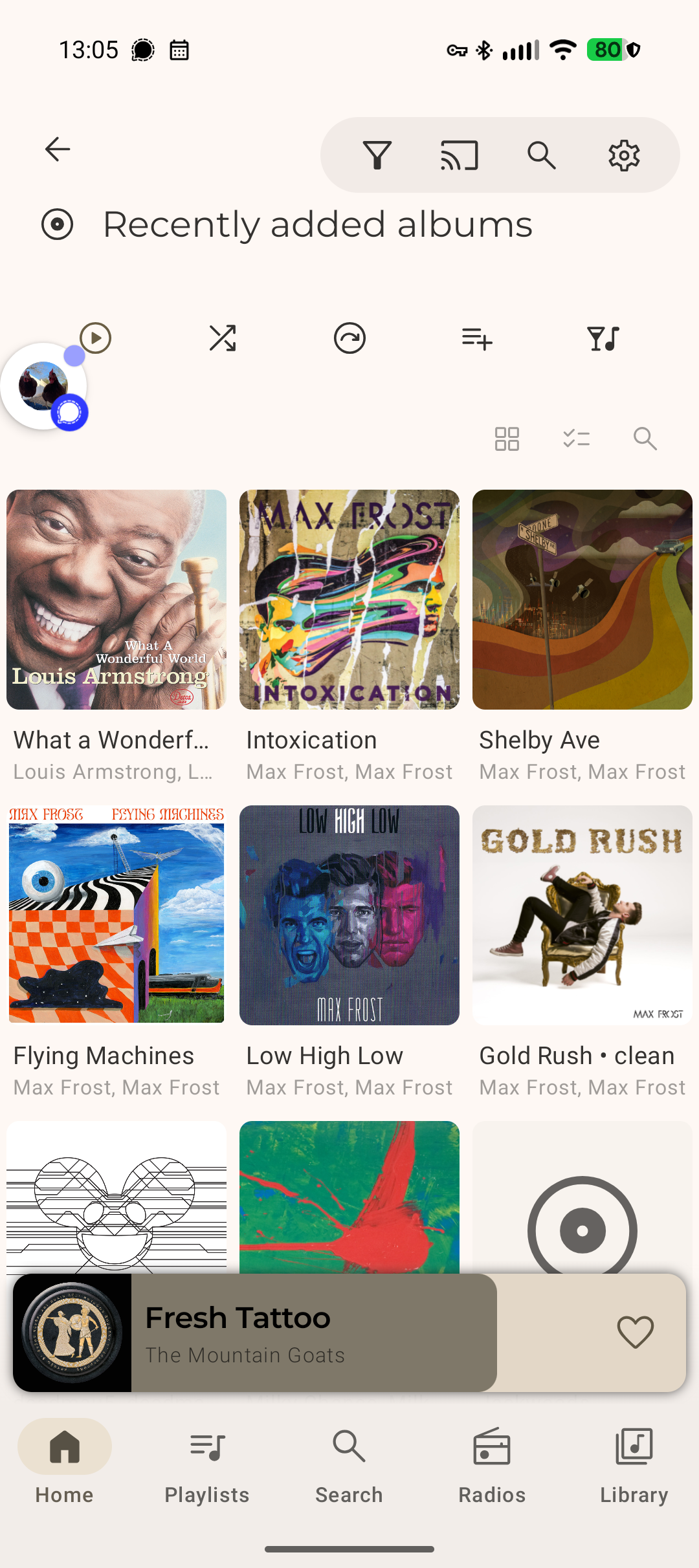Open the Flying Machines album
699x1568 pixels.
pyautogui.click(x=116, y=915)
